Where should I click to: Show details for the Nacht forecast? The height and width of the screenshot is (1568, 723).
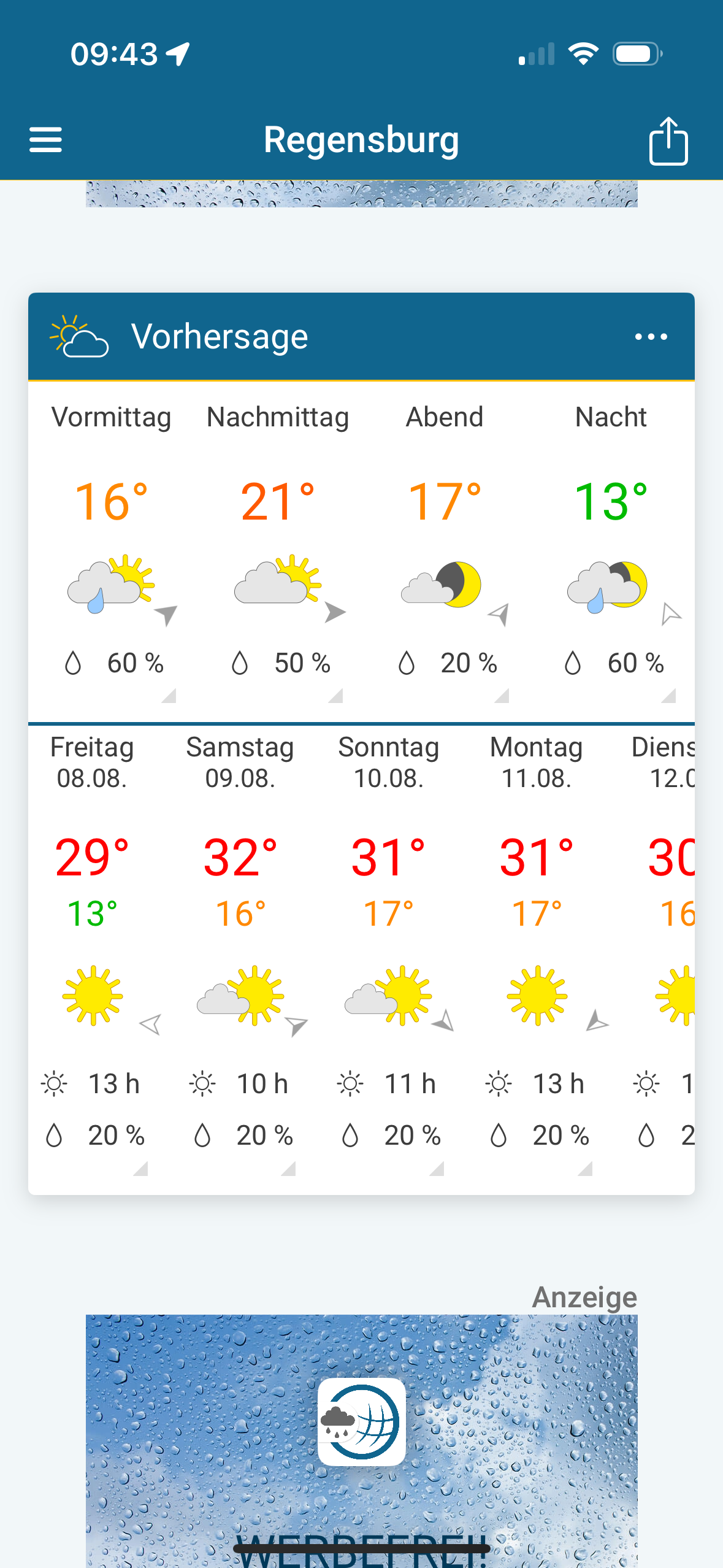pos(611,552)
